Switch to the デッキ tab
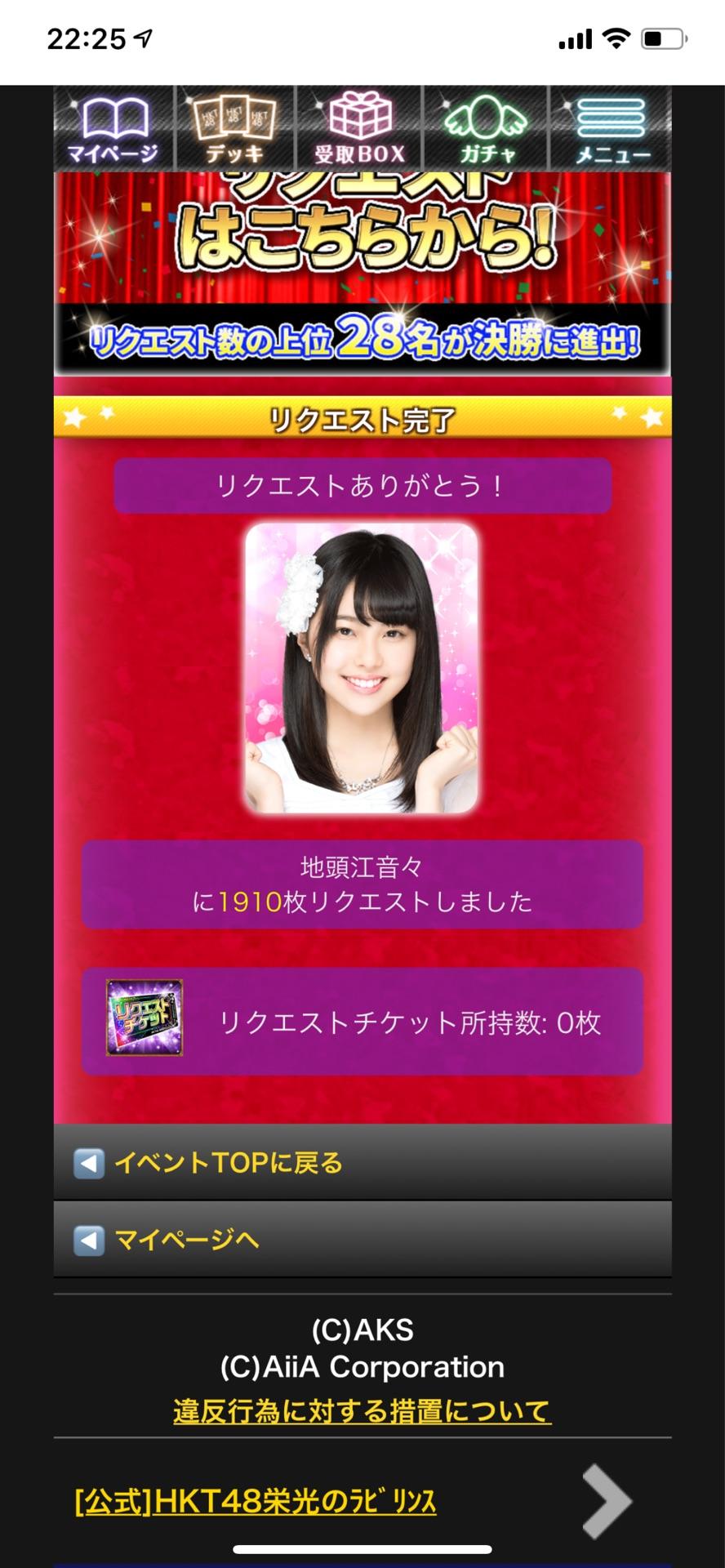This screenshot has height=1568, width=725. click(235, 129)
